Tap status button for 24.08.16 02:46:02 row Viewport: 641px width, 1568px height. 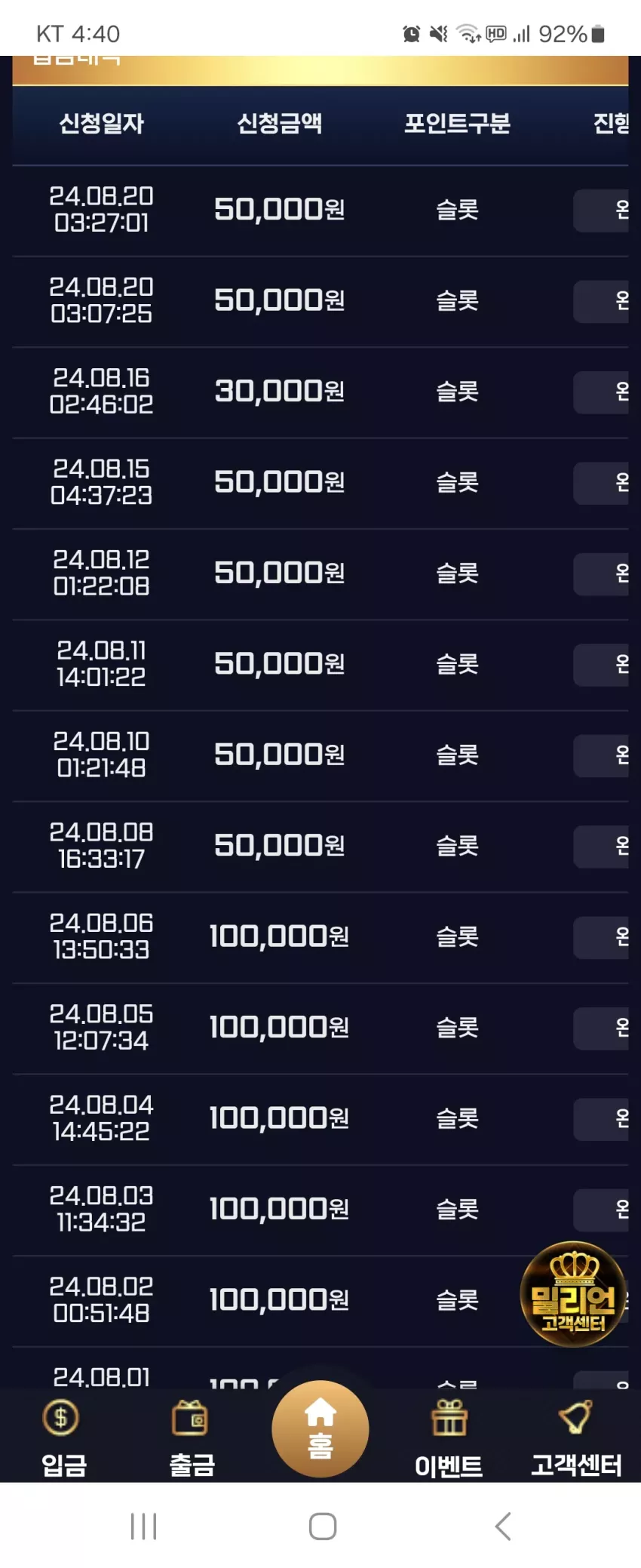click(601, 392)
